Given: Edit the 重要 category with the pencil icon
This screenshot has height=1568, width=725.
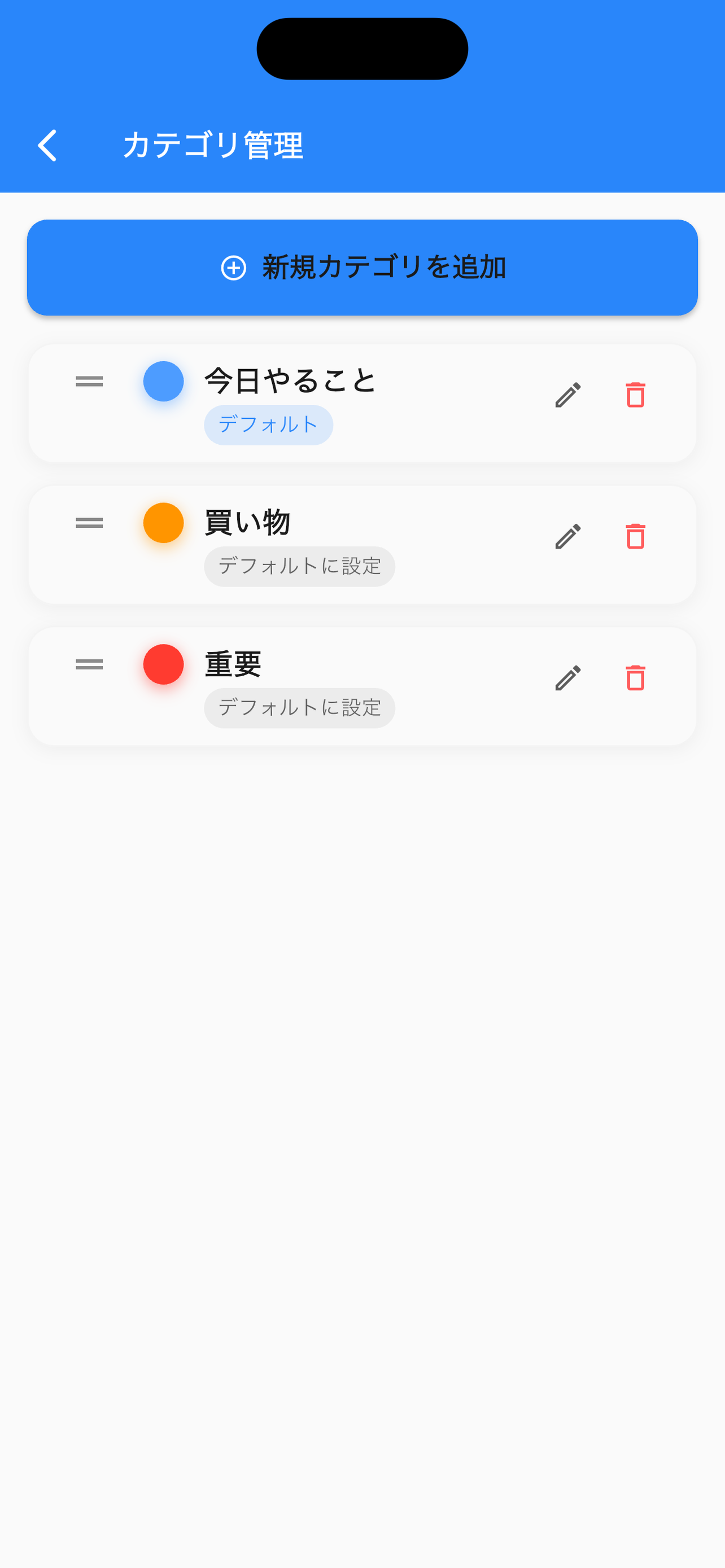Looking at the screenshot, I should (569, 678).
